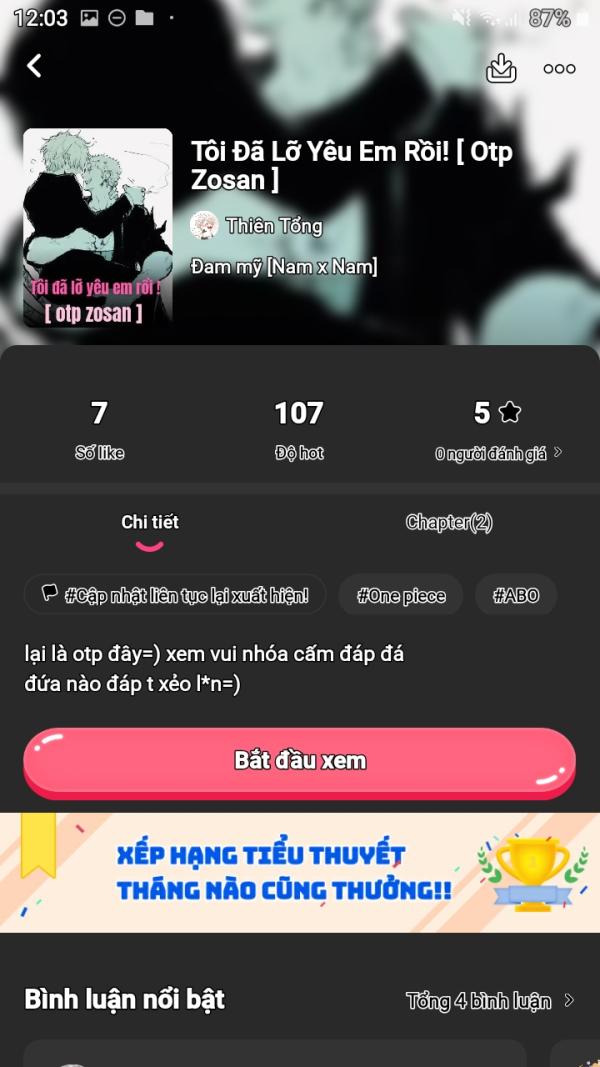Open author Thiên Tổng's profile
600x1067 pixels.
pos(257,225)
